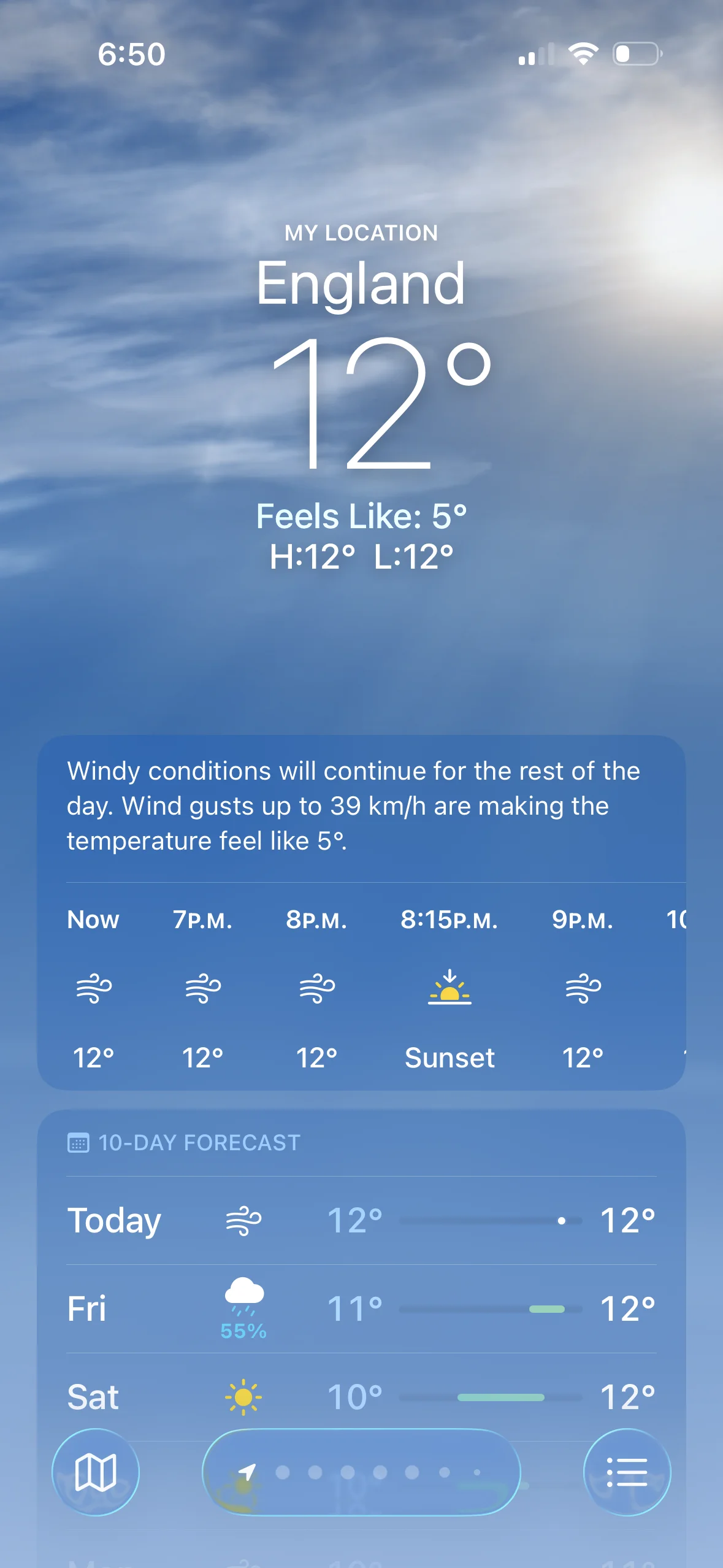Open Today's forecast row

pos(361,1220)
